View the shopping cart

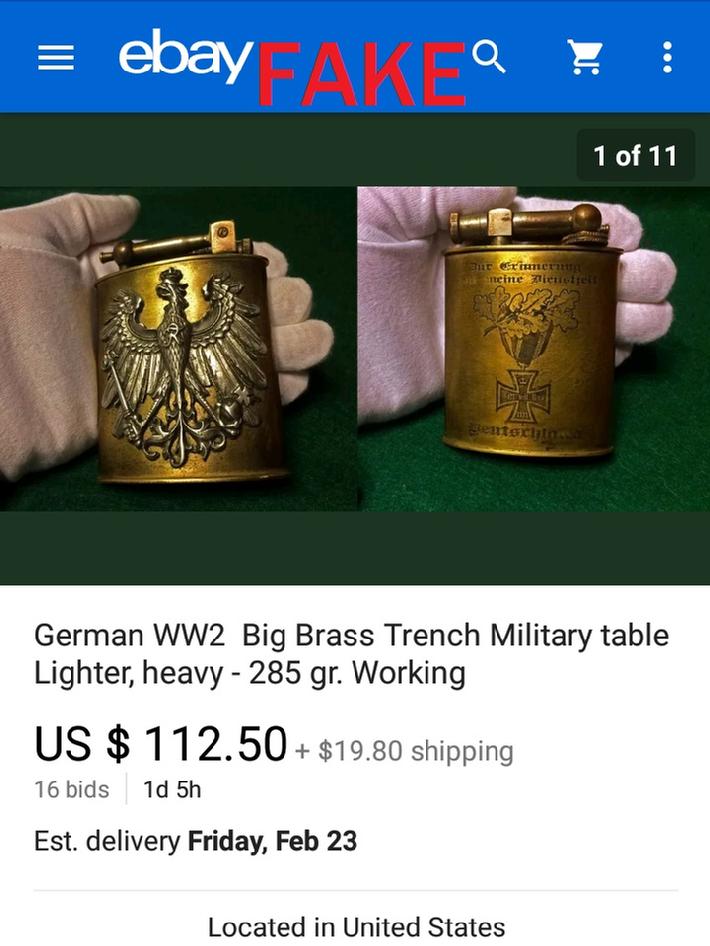(x=586, y=58)
